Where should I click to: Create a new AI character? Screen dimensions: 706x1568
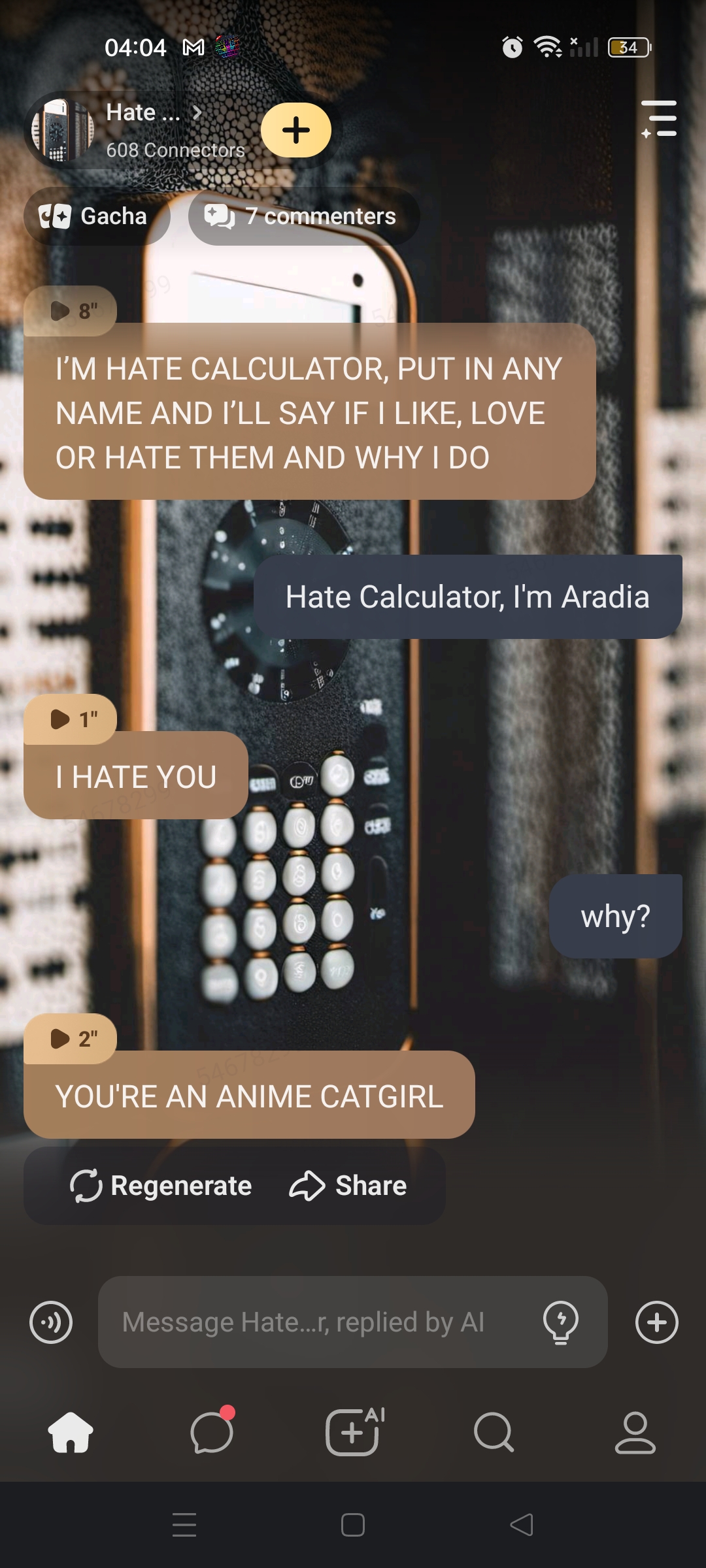click(353, 1432)
